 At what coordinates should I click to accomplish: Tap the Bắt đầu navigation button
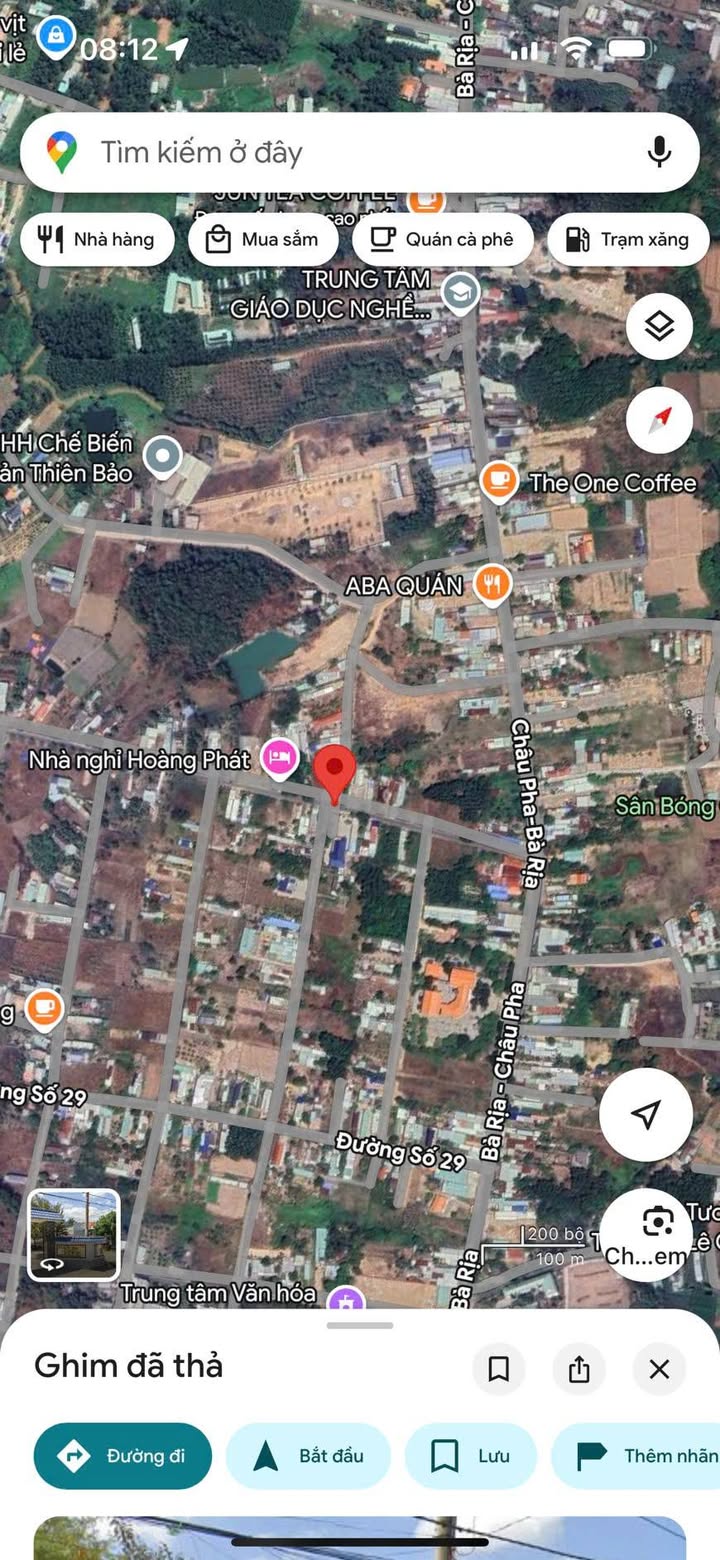308,1456
